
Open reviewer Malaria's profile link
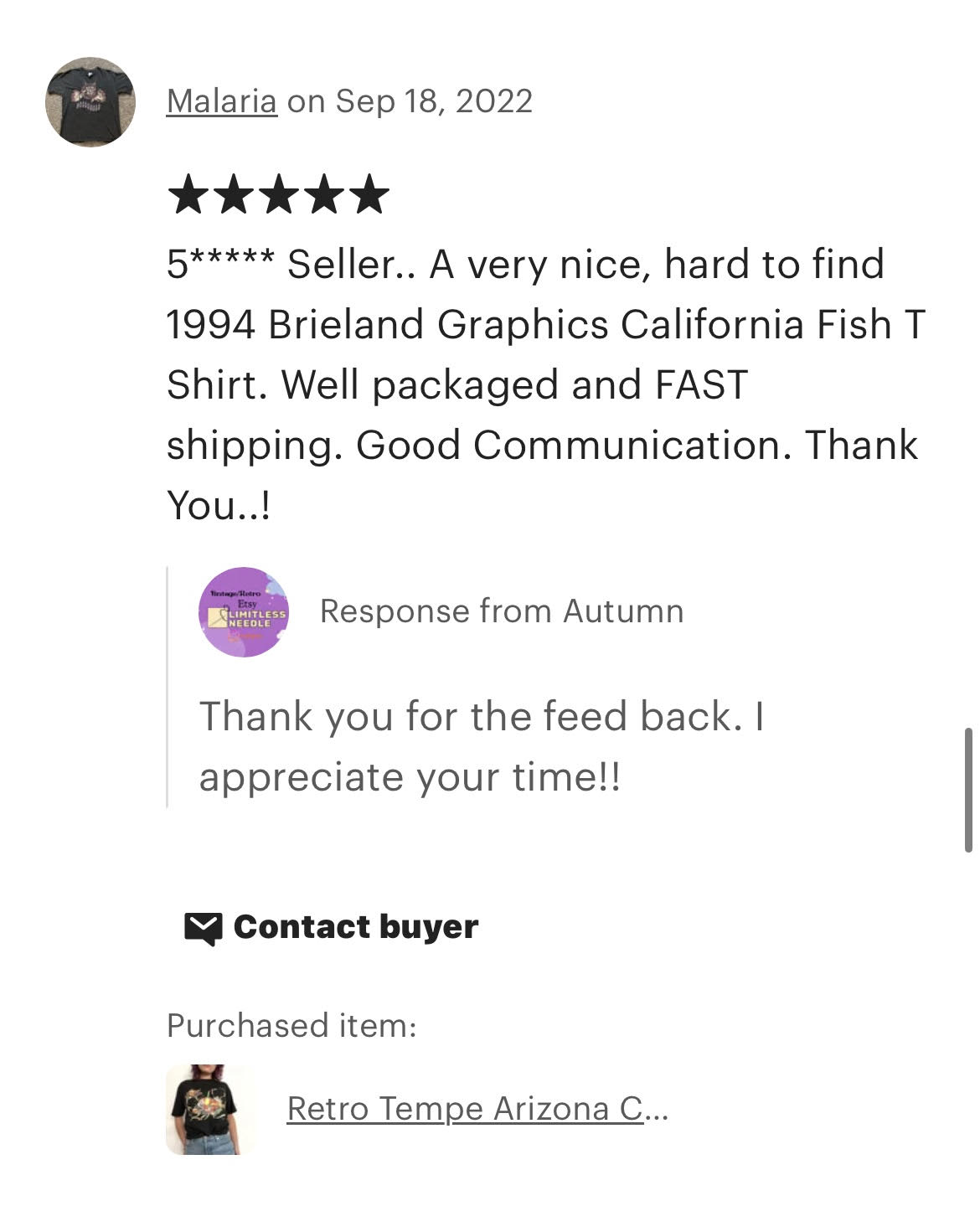tap(221, 101)
